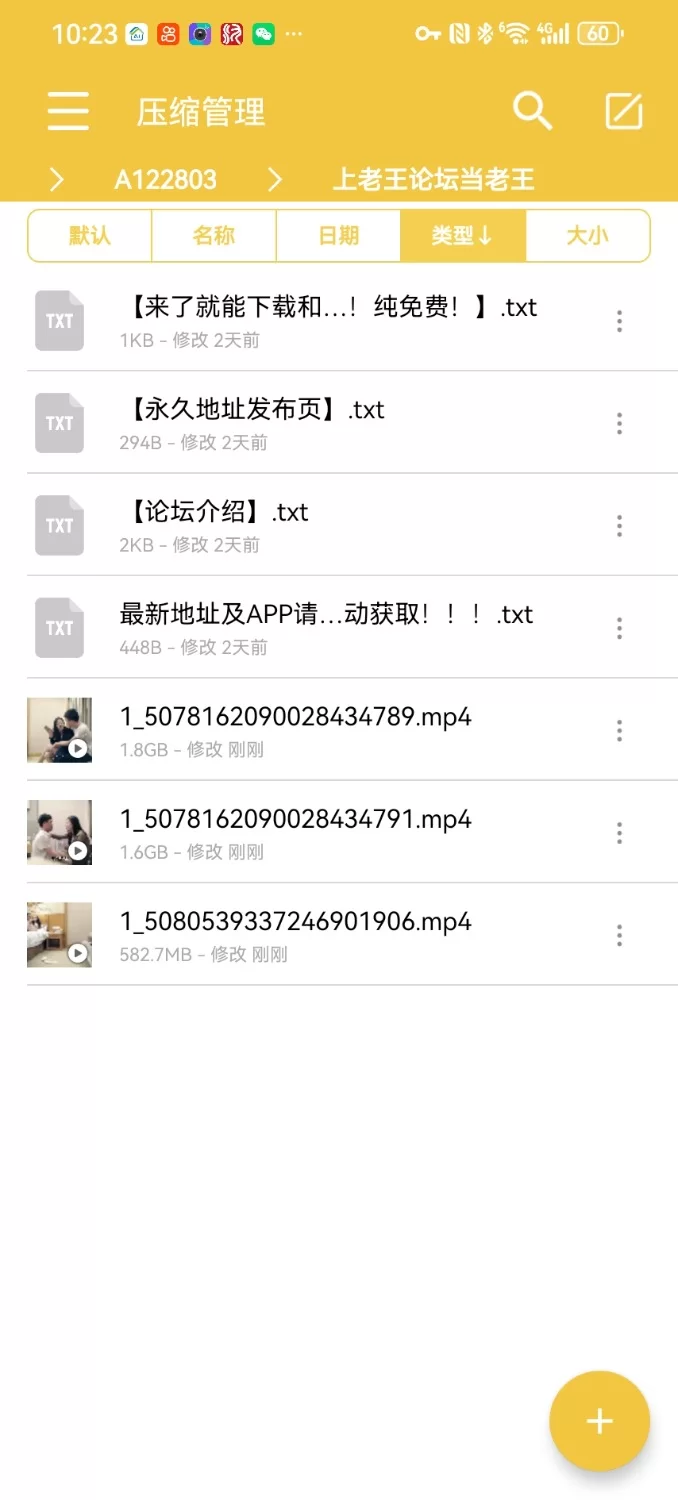Toggle the 类型 sort order

click(462, 236)
